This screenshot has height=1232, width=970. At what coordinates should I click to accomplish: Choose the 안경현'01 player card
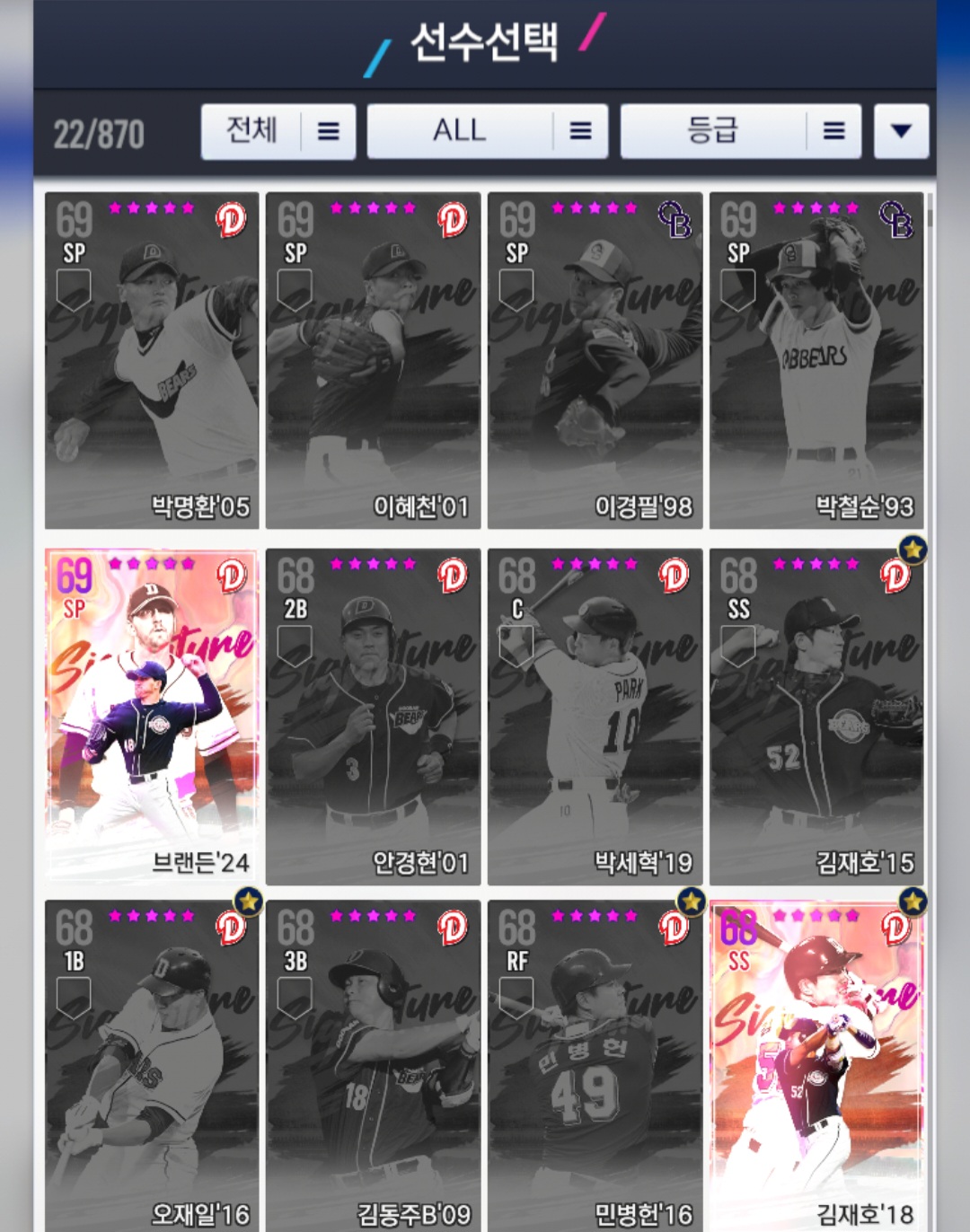pos(373,716)
